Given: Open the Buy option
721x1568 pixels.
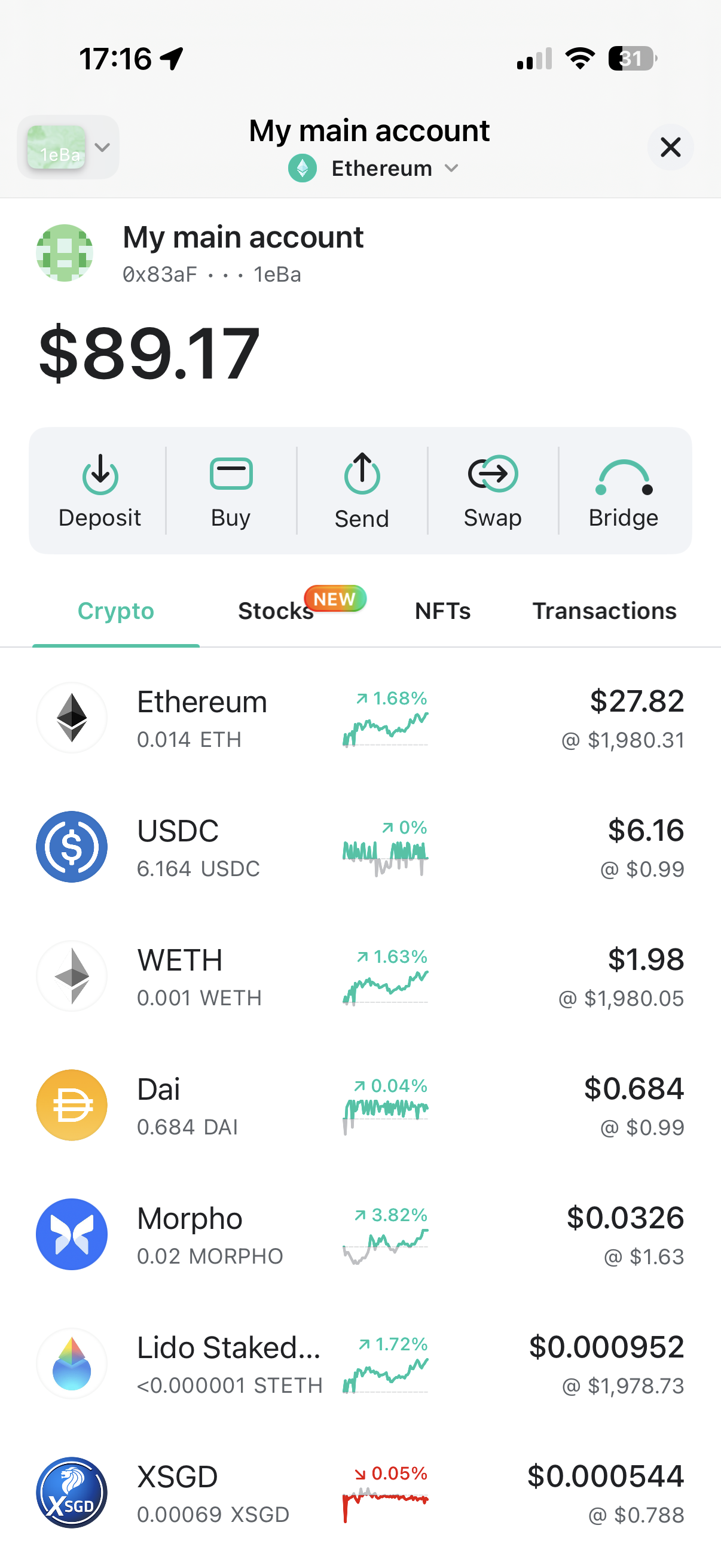Looking at the screenshot, I should click(231, 490).
